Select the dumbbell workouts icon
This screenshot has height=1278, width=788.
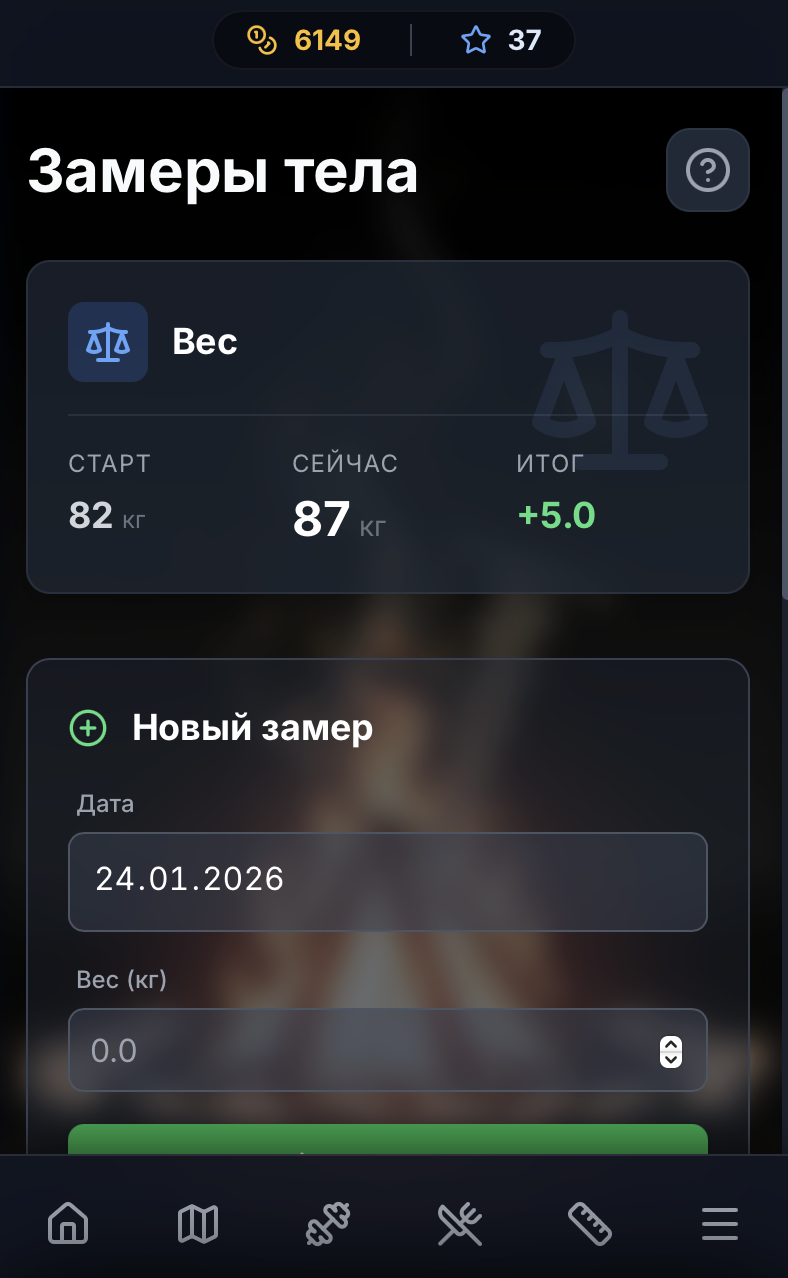click(x=328, y=1223)
